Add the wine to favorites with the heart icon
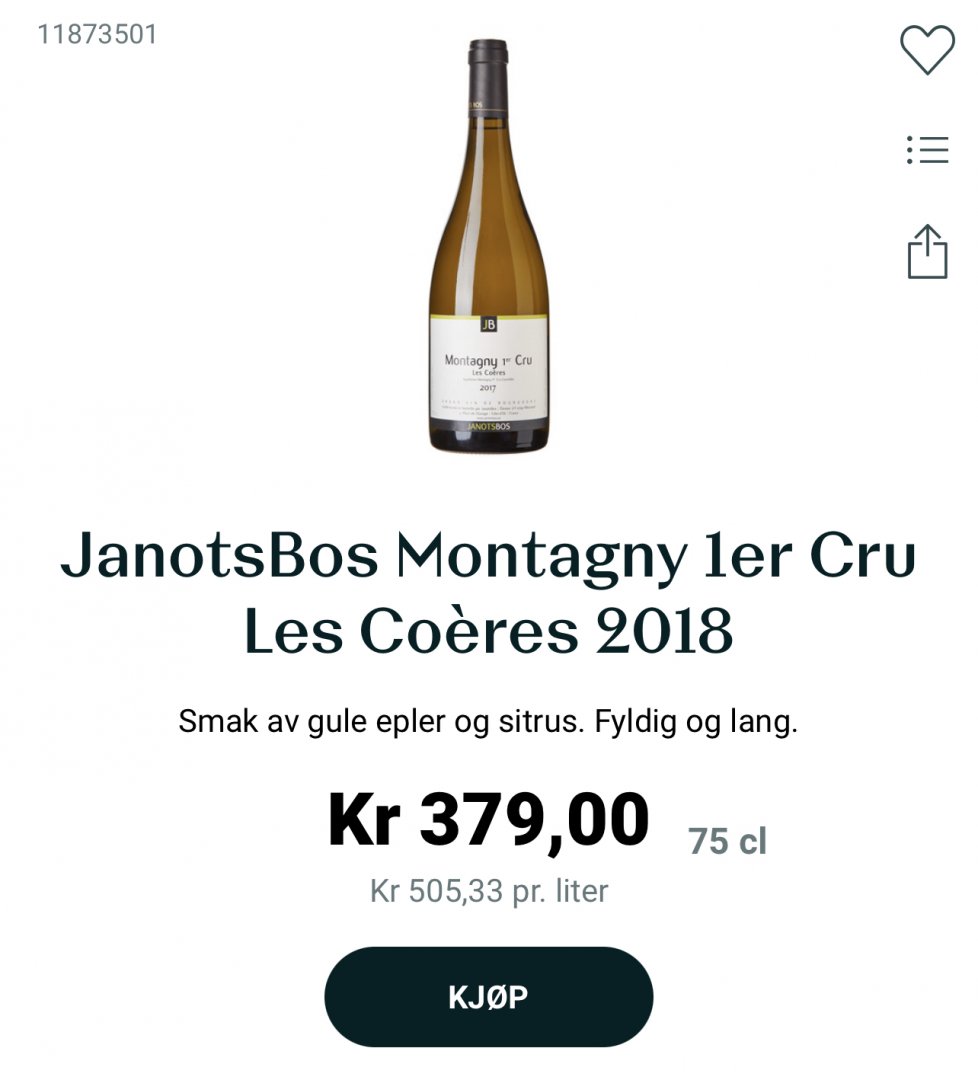978x1080 pixels. point(927,49)
